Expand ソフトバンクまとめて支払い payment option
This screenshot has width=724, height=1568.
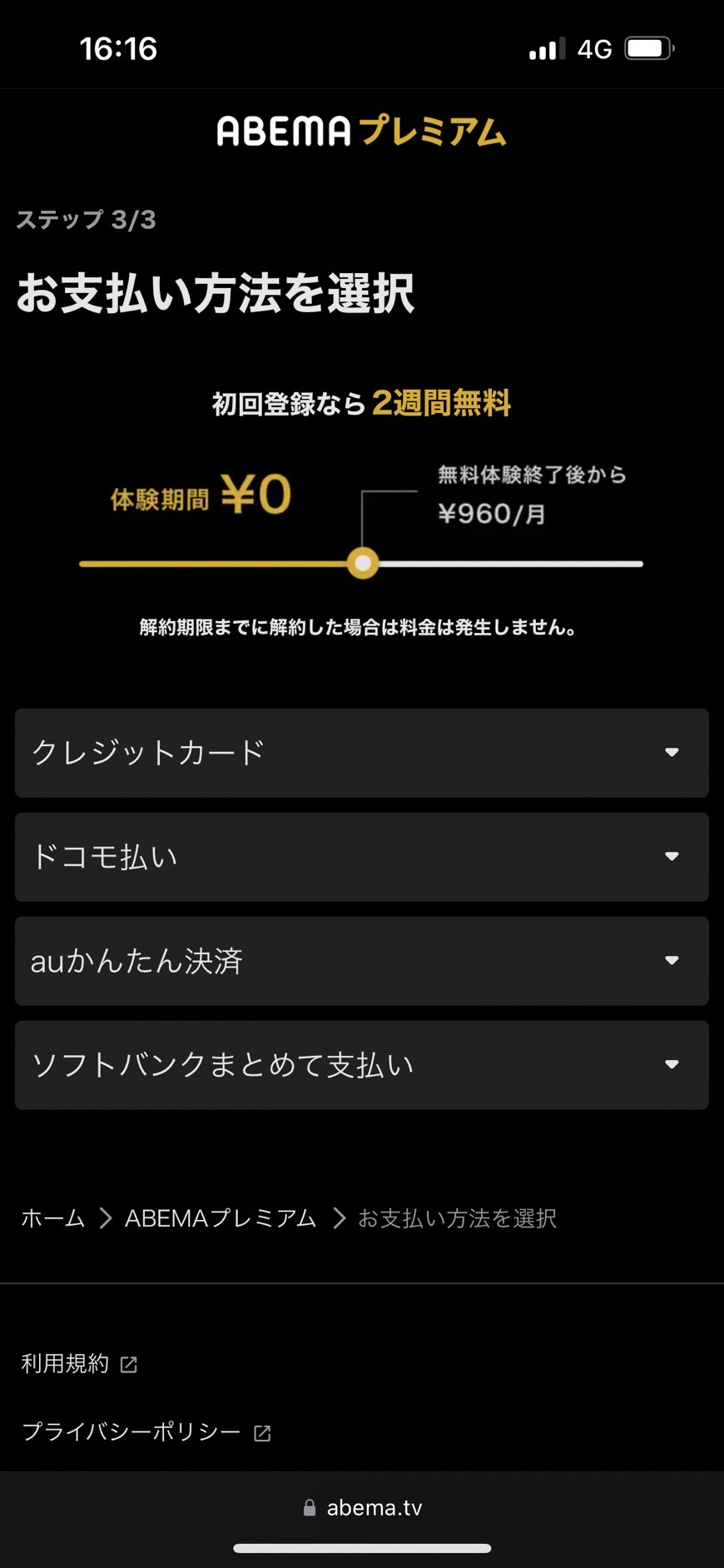(361, 1065)
